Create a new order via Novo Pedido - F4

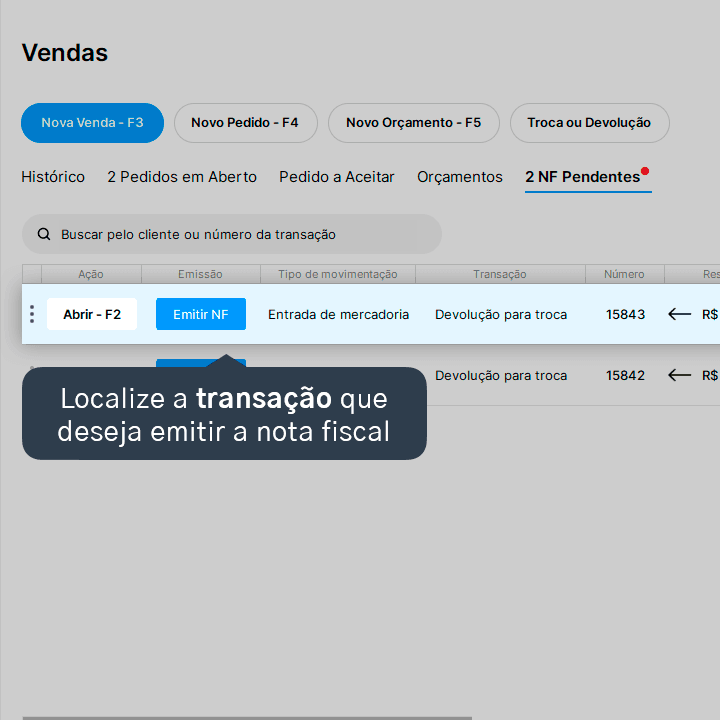pos(246,123)
